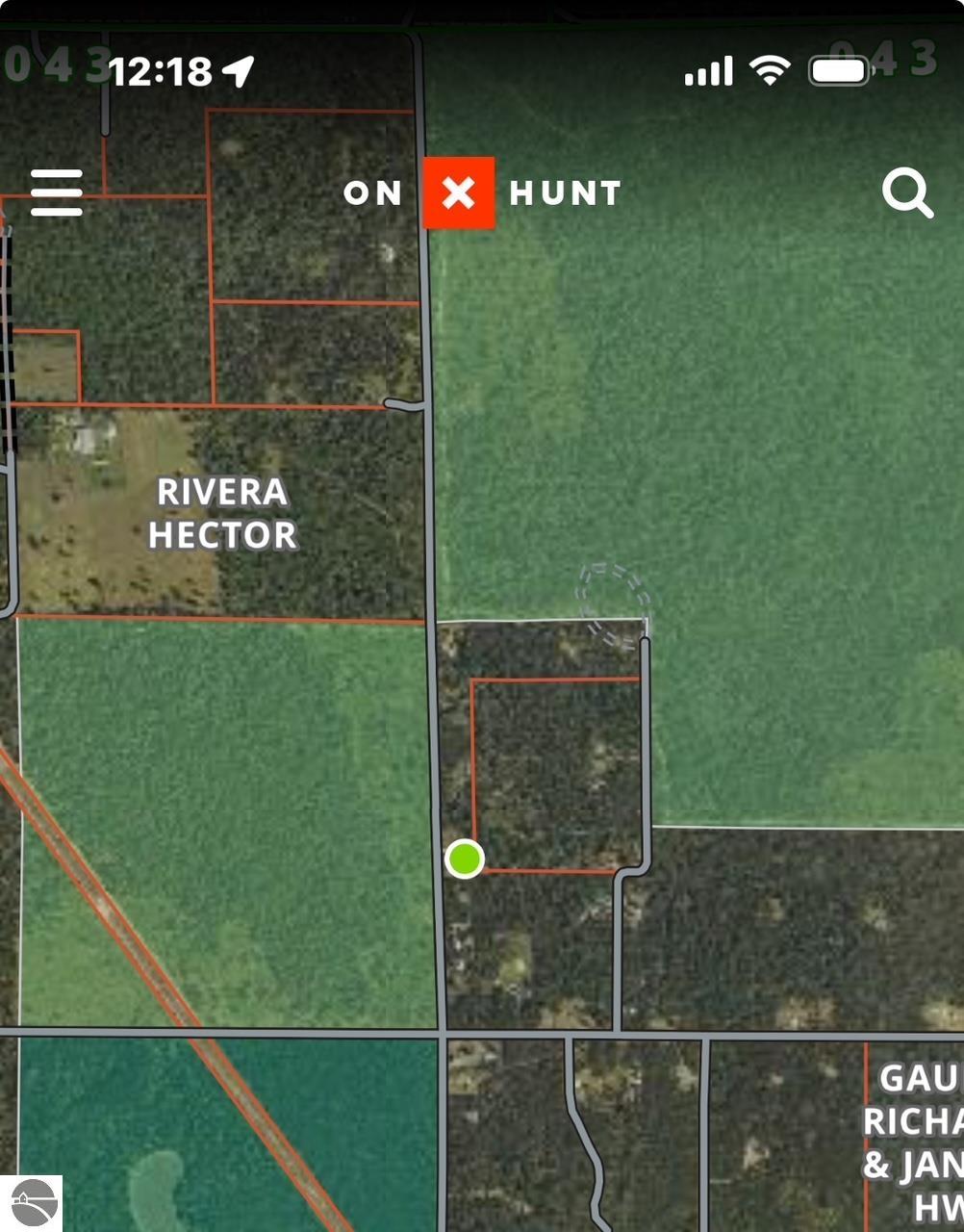Select the green waypoint marker
Image resolution: width=964 pixels, height=1232 pixels.
click(465, 859)
